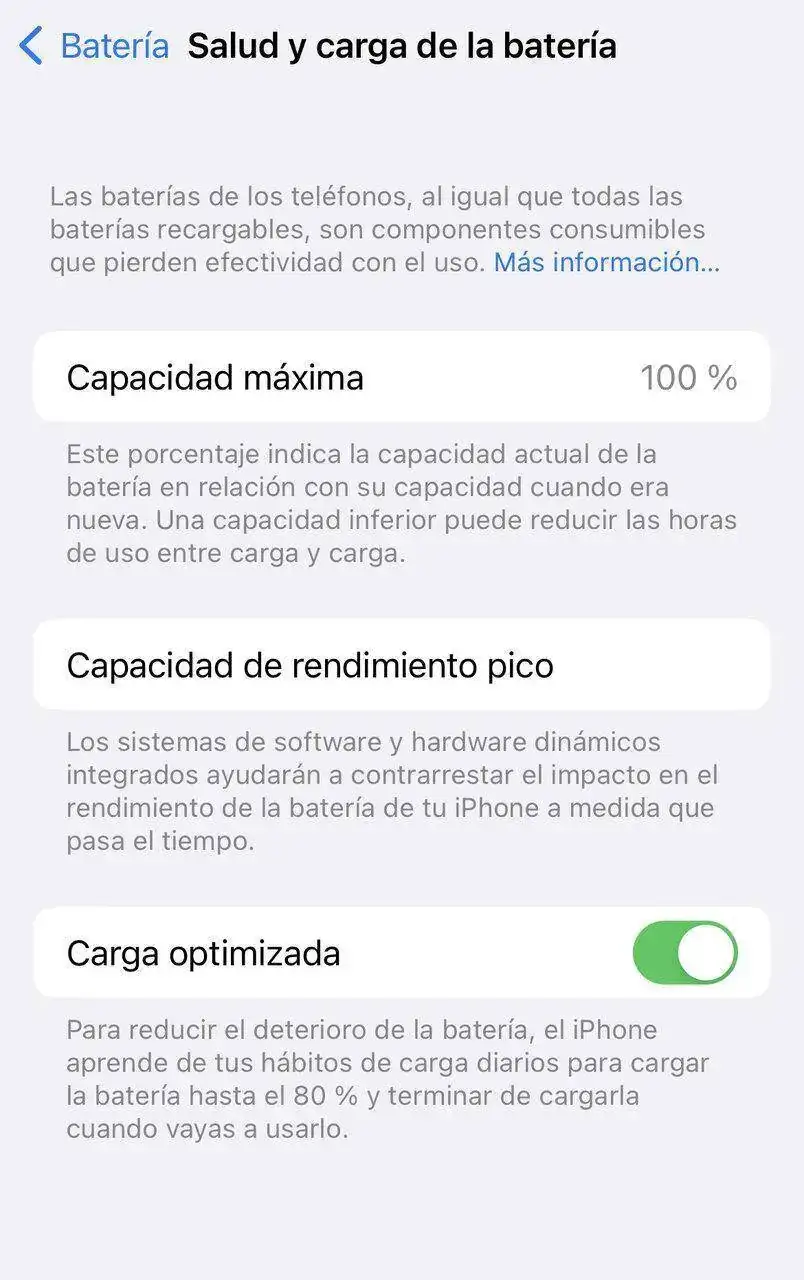The image size is (804, 1280).
Task: Open the Más información link
Action: 606,263
